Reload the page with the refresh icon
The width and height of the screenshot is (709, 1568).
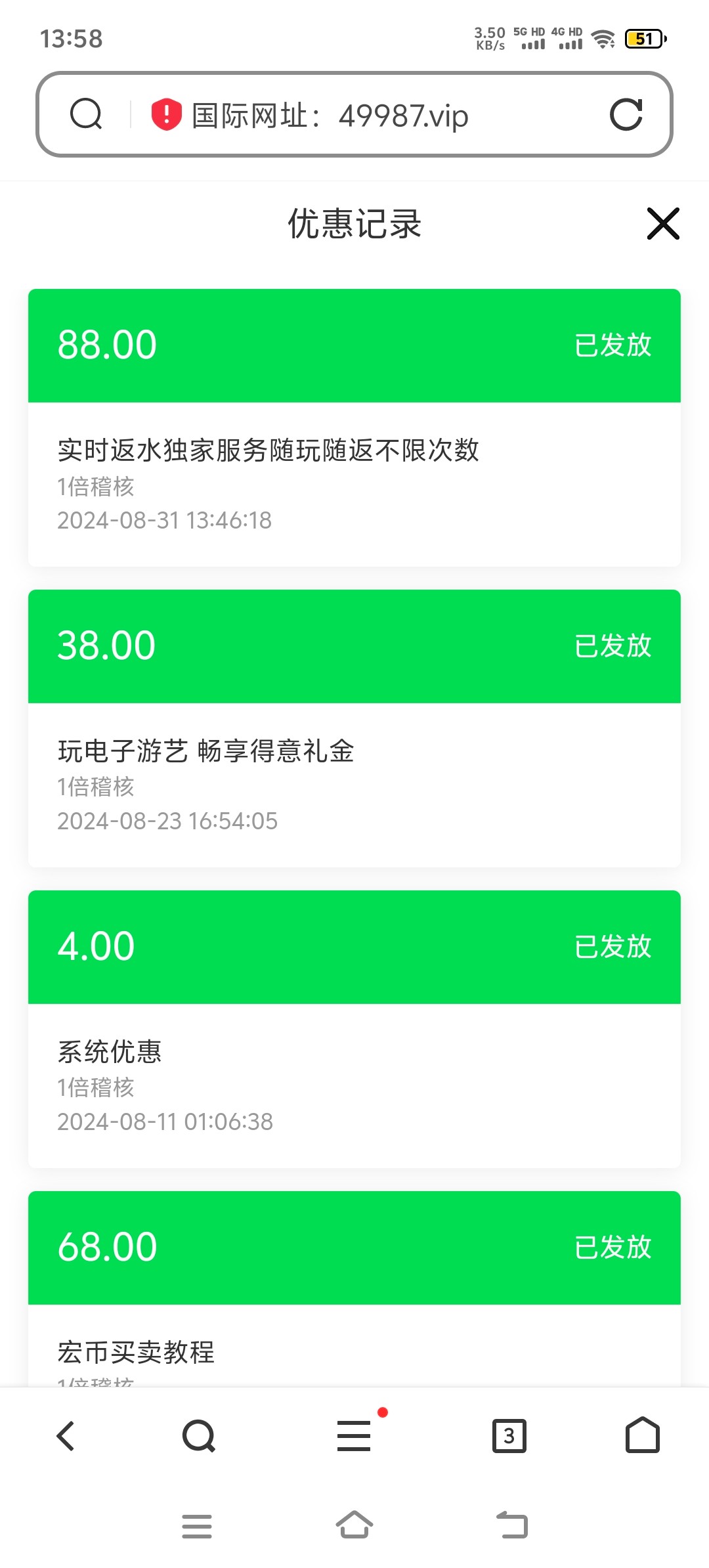626,115
